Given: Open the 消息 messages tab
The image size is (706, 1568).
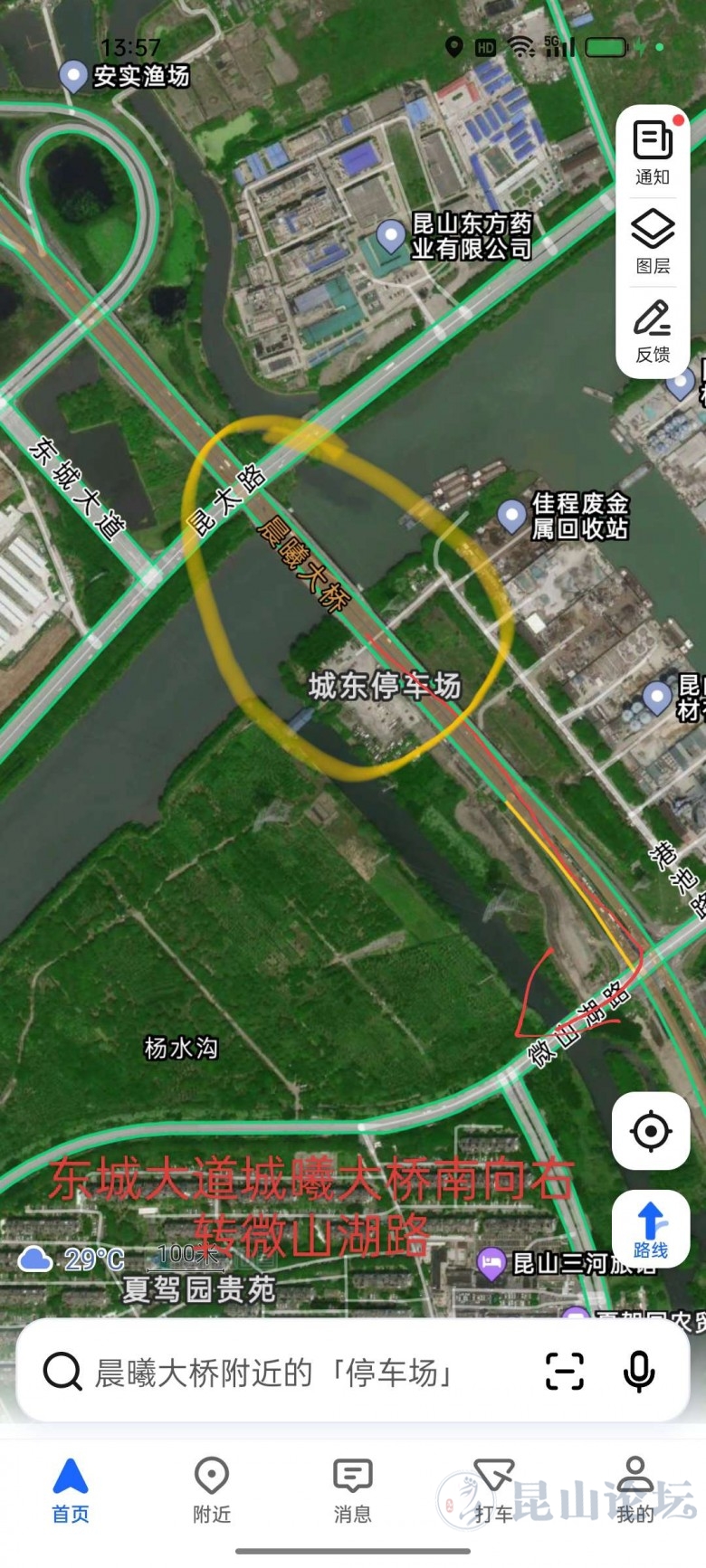Looking at the screenshot, I should (353, 1491).
